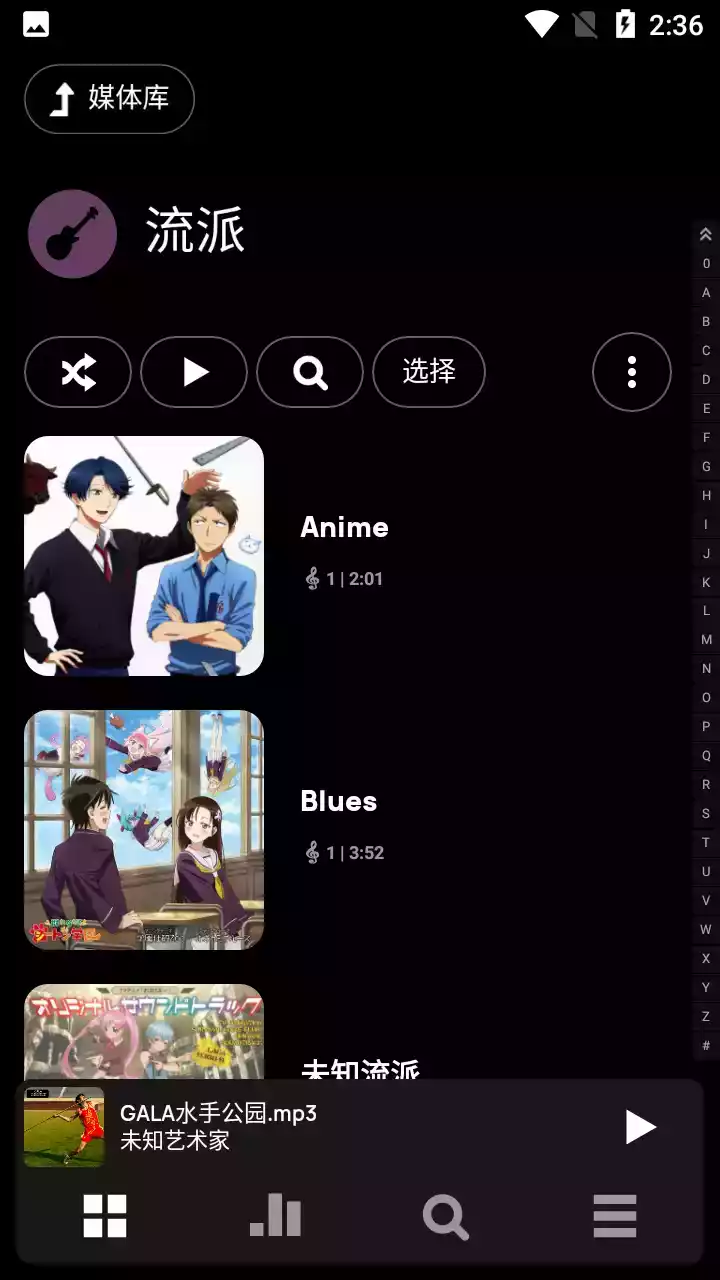Open the search icon in the bottom bar
Viewport: 720px width, 1280px height.
[445, 1217]
